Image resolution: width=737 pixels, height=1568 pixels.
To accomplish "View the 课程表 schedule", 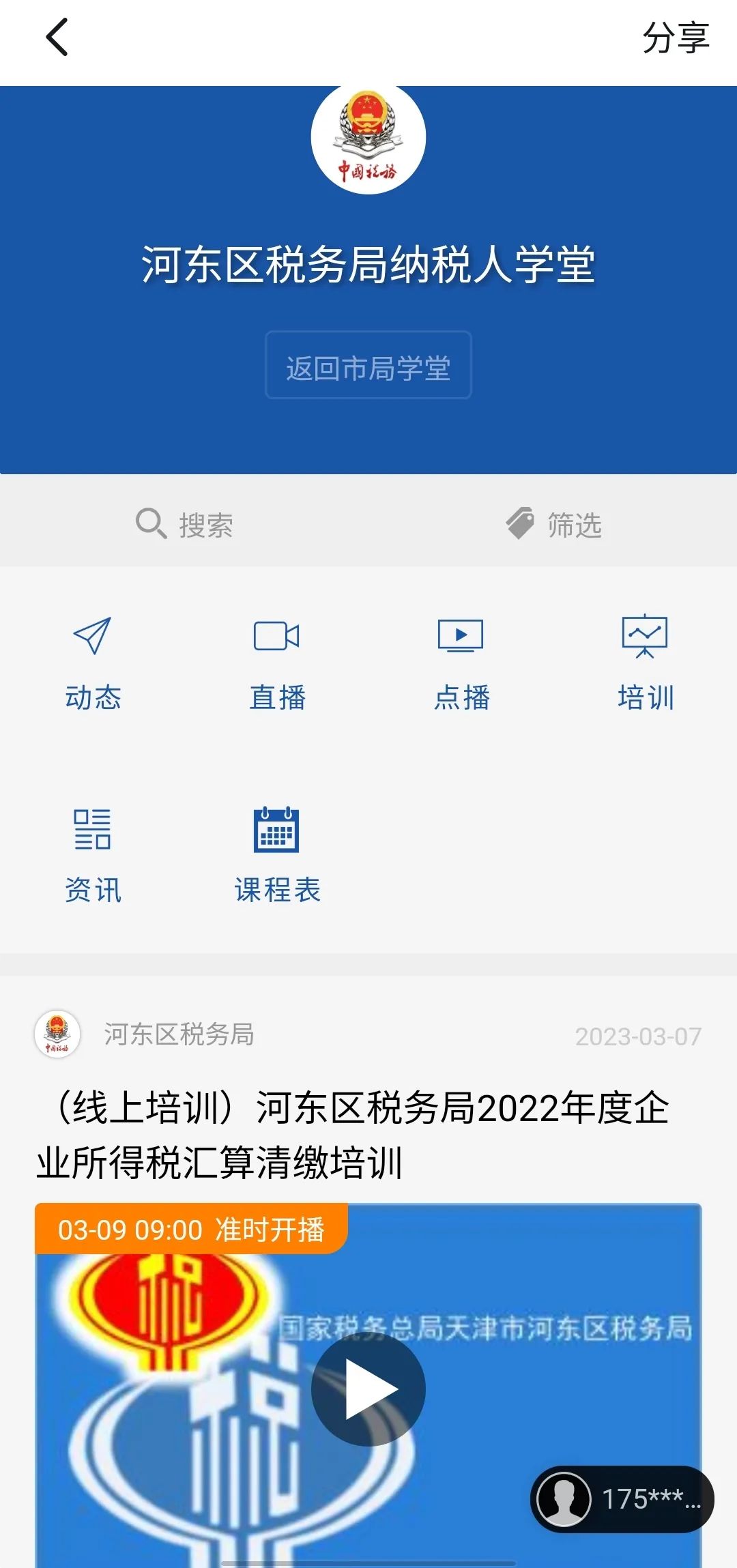I will coord(277,856).
